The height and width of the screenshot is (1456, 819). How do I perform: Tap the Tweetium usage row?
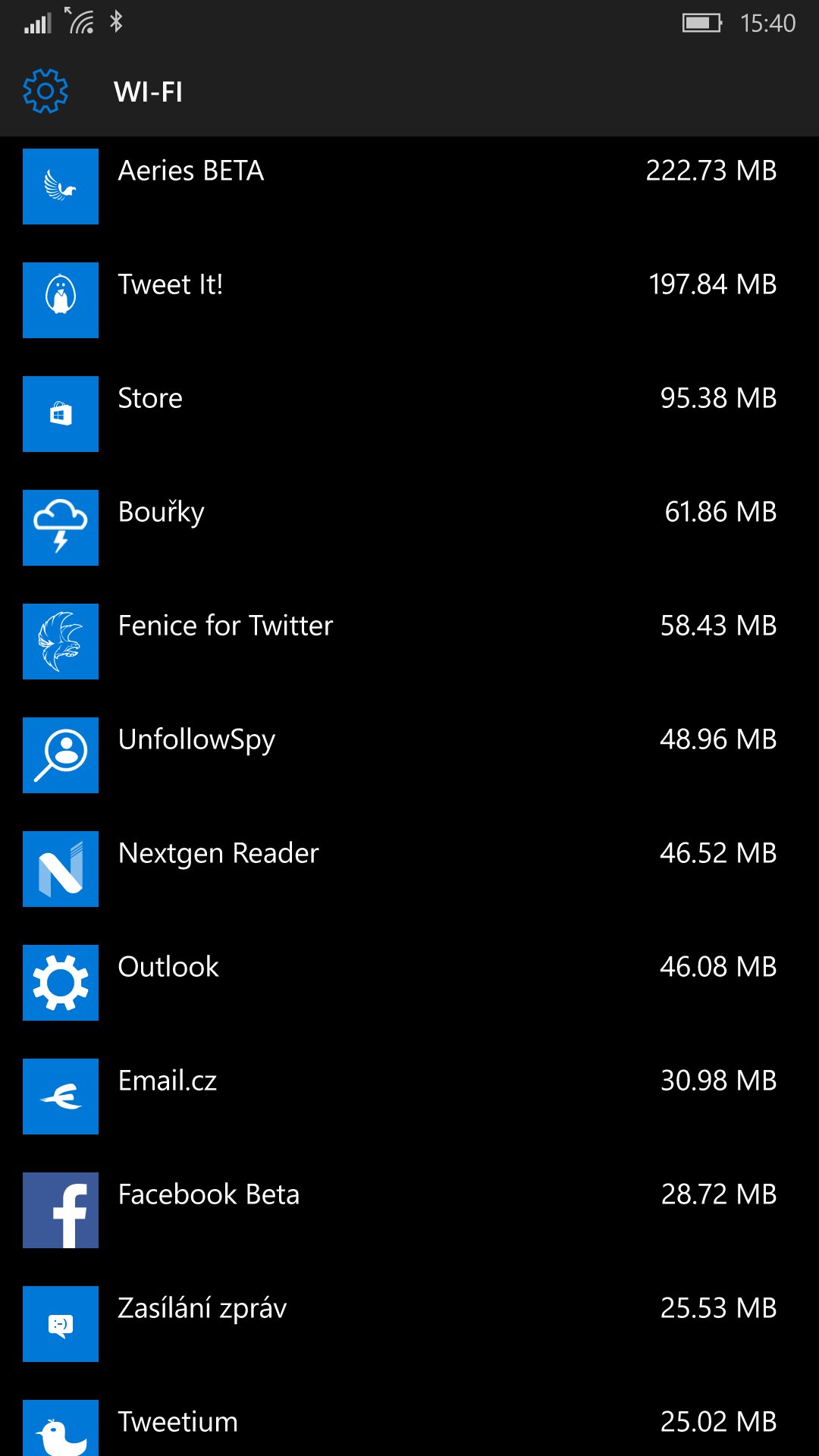pos(409,1428)
